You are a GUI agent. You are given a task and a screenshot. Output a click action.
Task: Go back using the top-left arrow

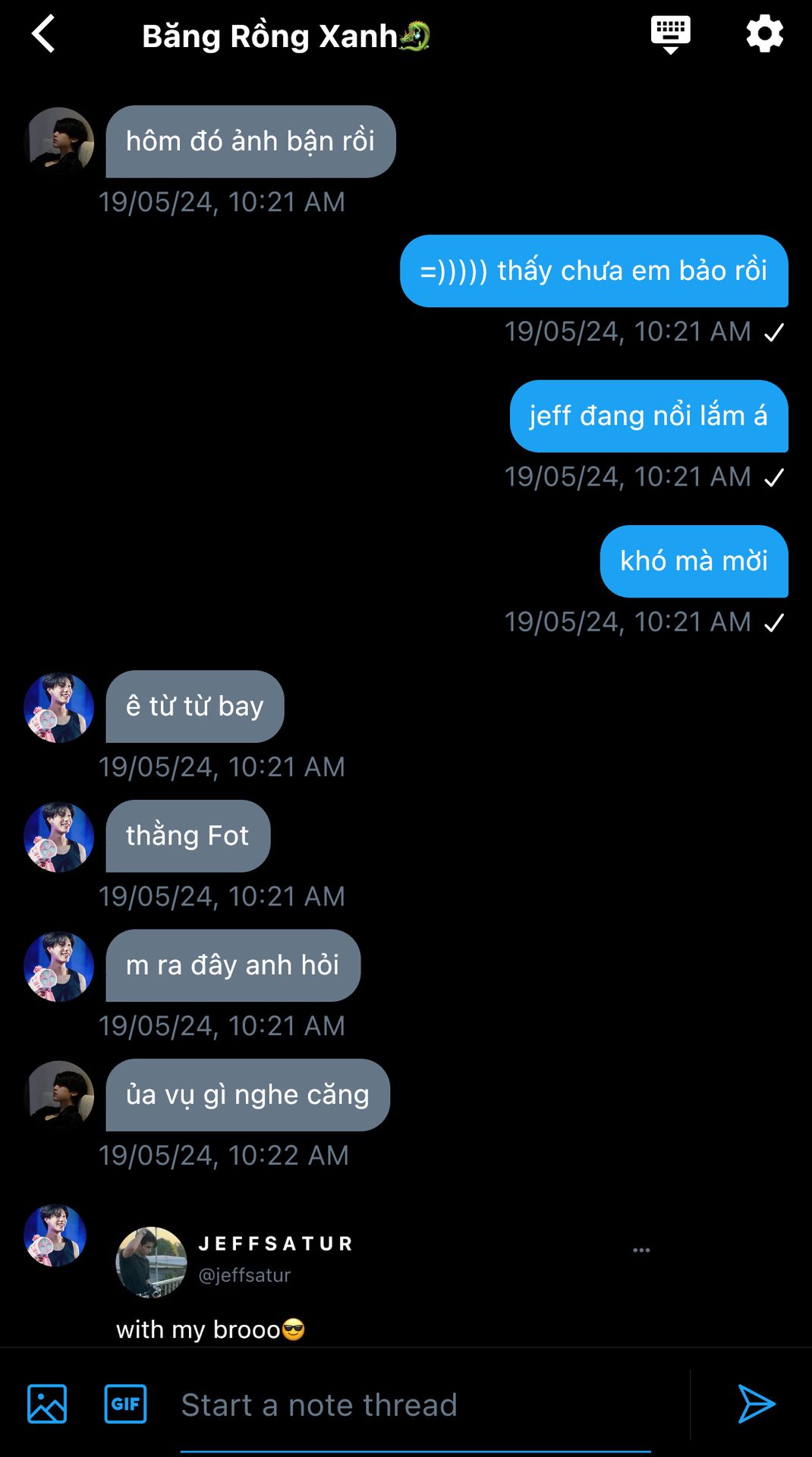click(x=43, y=34)
